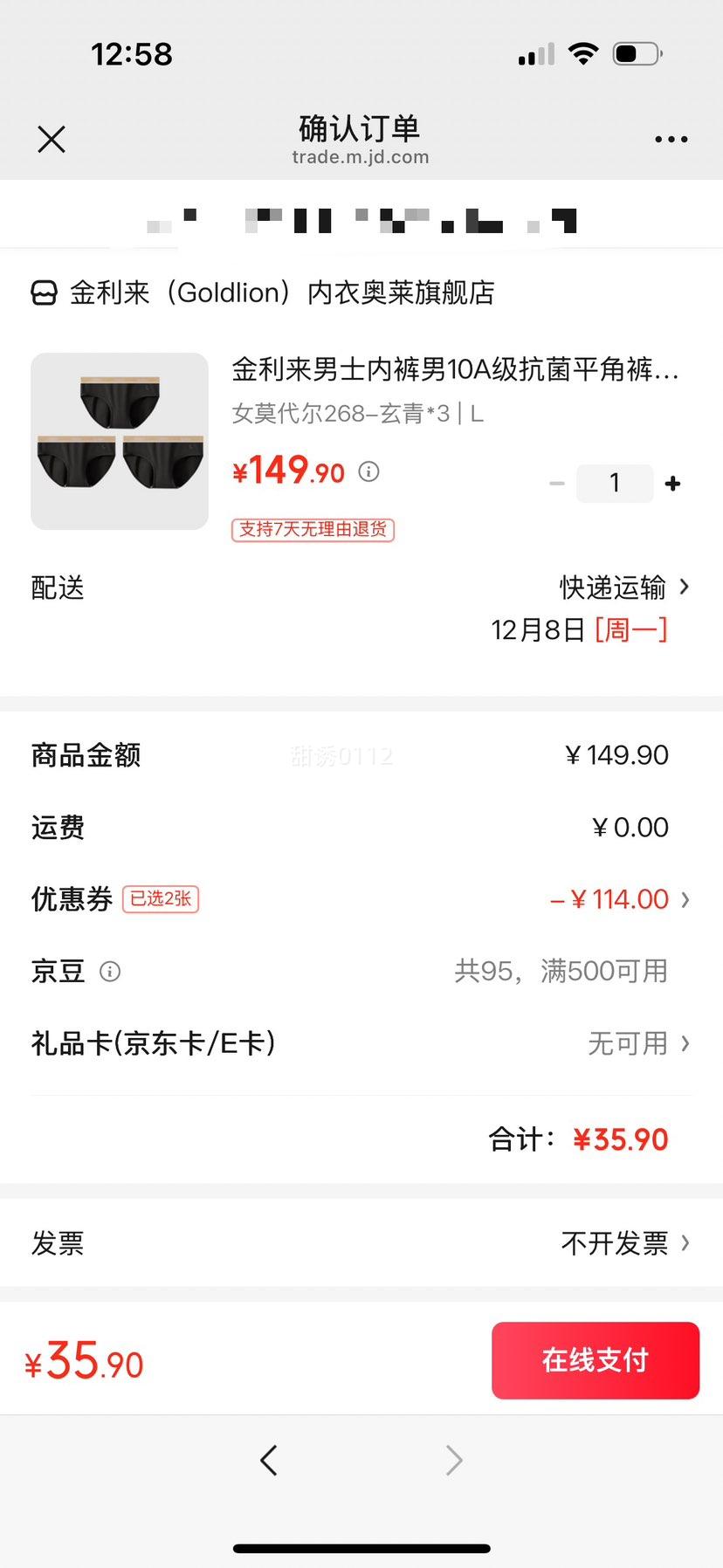Change 配送 delivery method 快递运输
The image size is (723, 1568).
623,588
